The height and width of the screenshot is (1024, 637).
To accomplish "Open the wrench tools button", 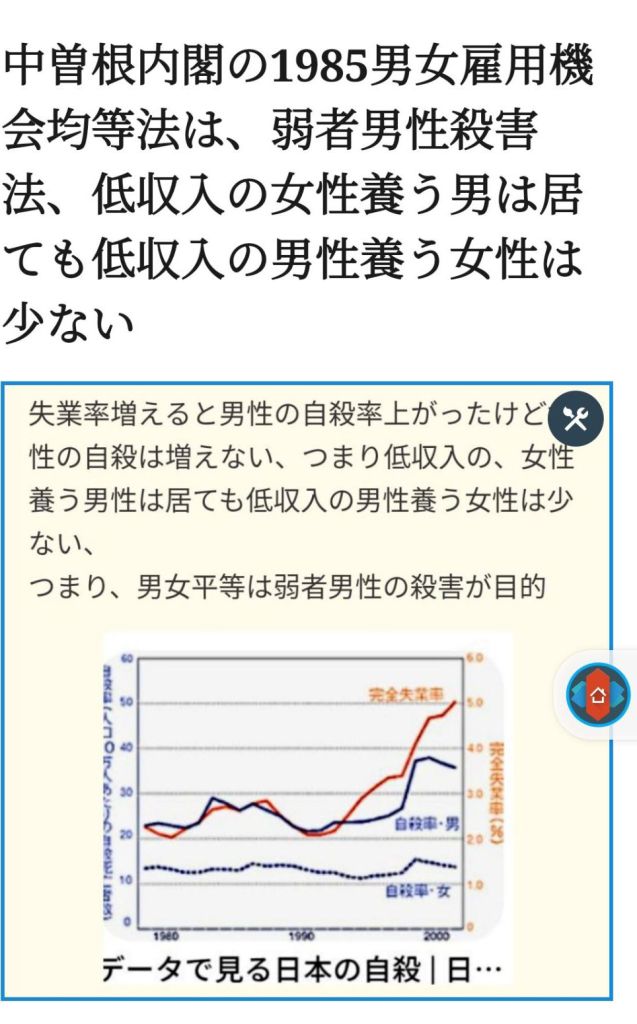I will click(x=575, y=418).
